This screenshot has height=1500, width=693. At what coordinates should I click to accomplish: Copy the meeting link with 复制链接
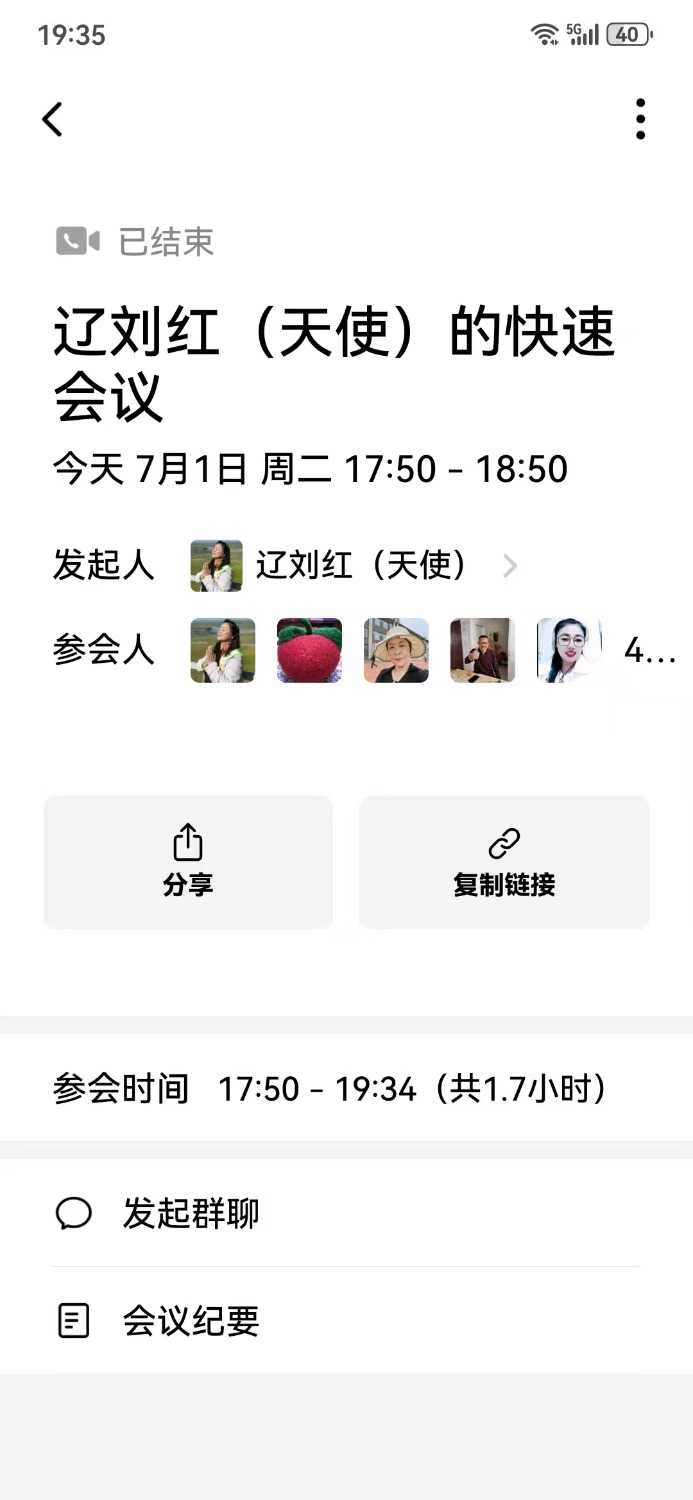click(504, 862)
